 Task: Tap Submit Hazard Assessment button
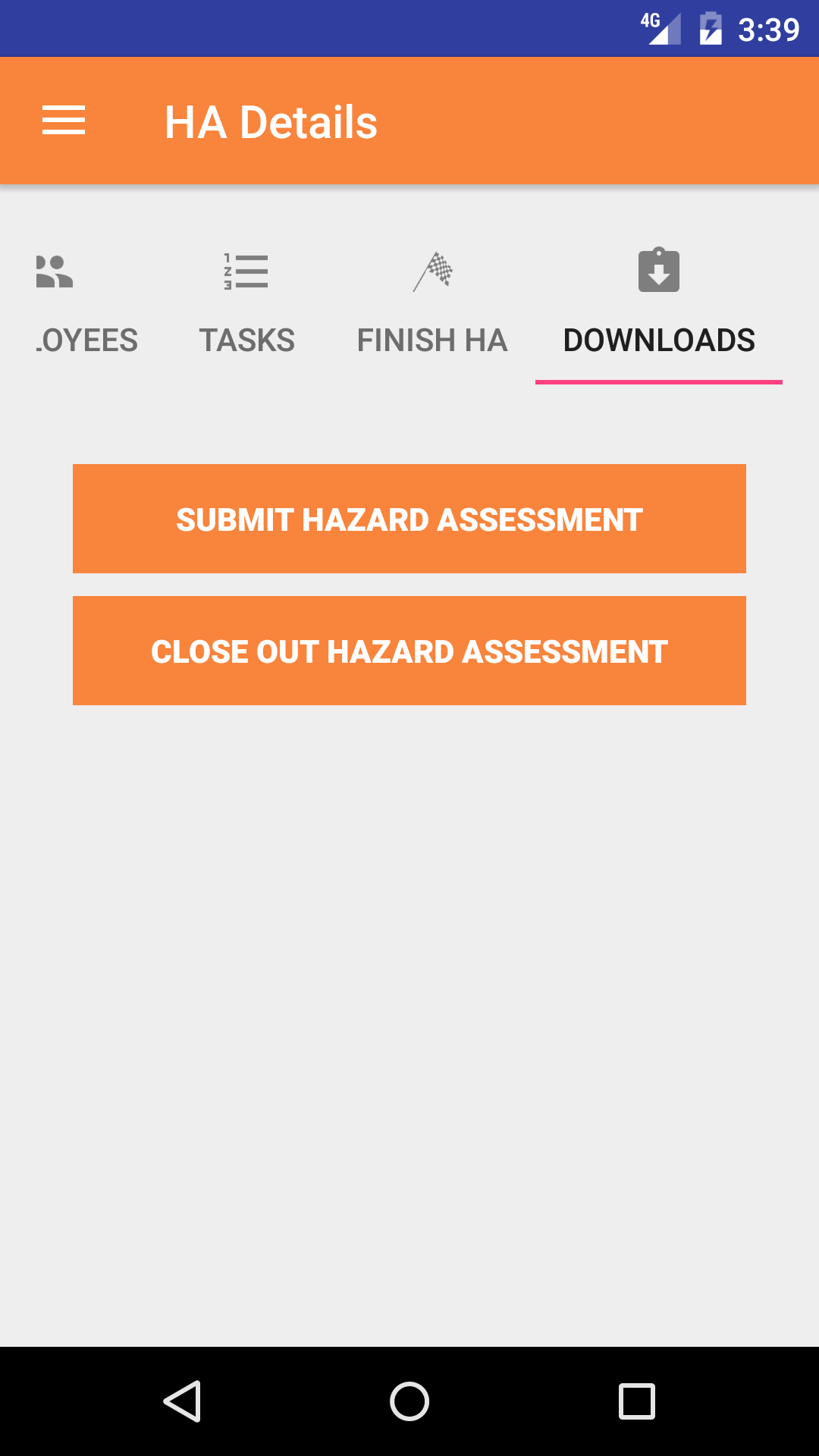click(409, 519)
